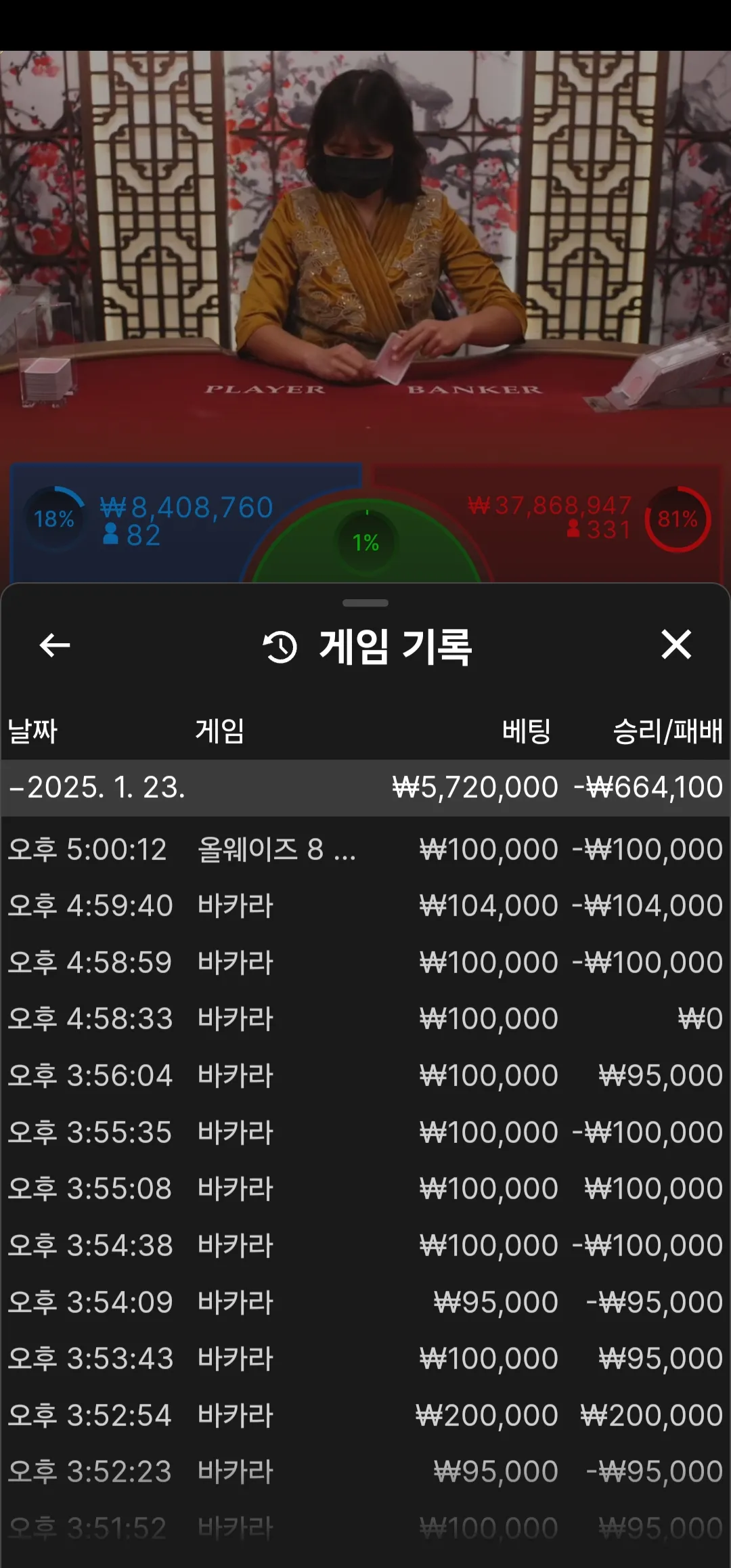Viewport: 731px width, 1568px height.
Task: Open the 오후 5:00:12 올웨이즈 8 record
Action: [365, 850]
